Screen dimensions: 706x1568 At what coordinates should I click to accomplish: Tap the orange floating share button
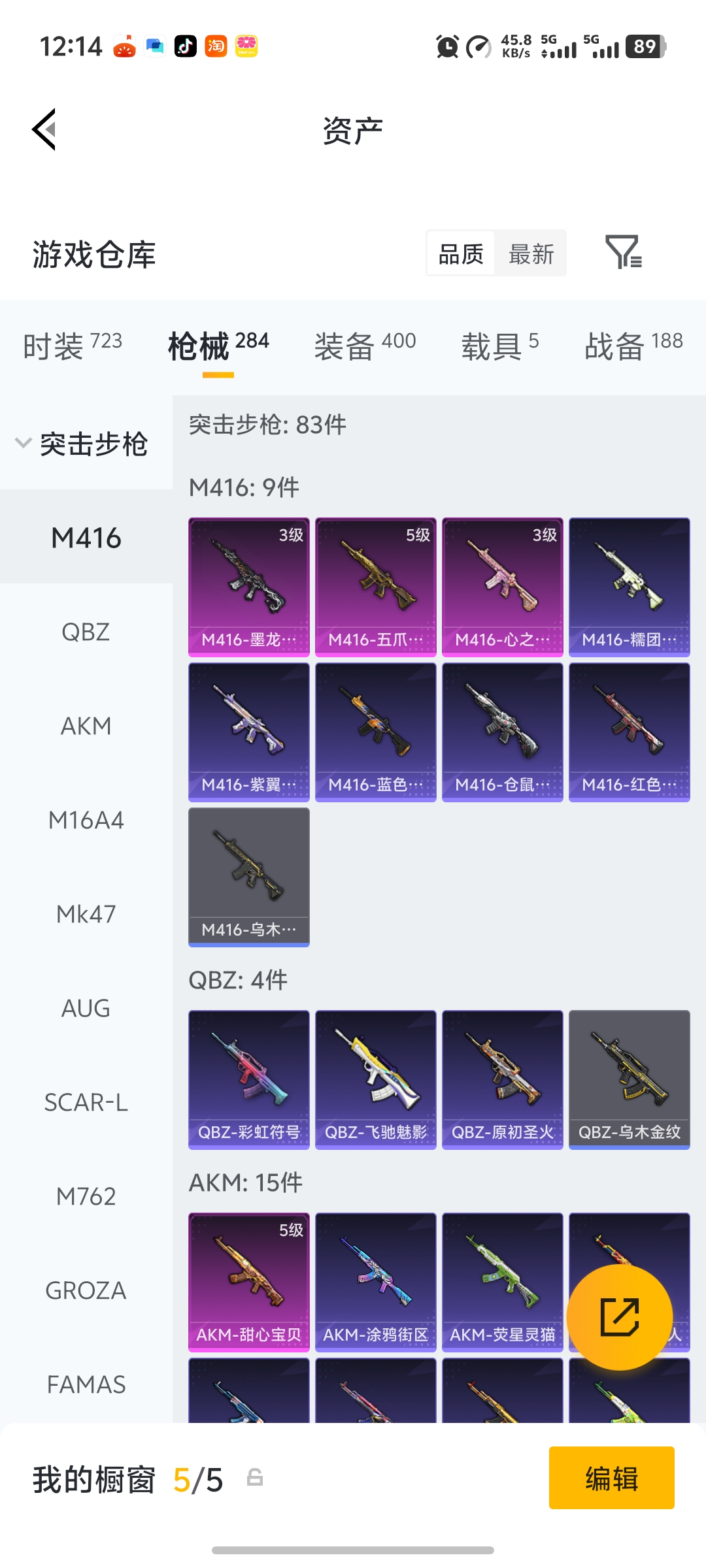point(619,1317)
